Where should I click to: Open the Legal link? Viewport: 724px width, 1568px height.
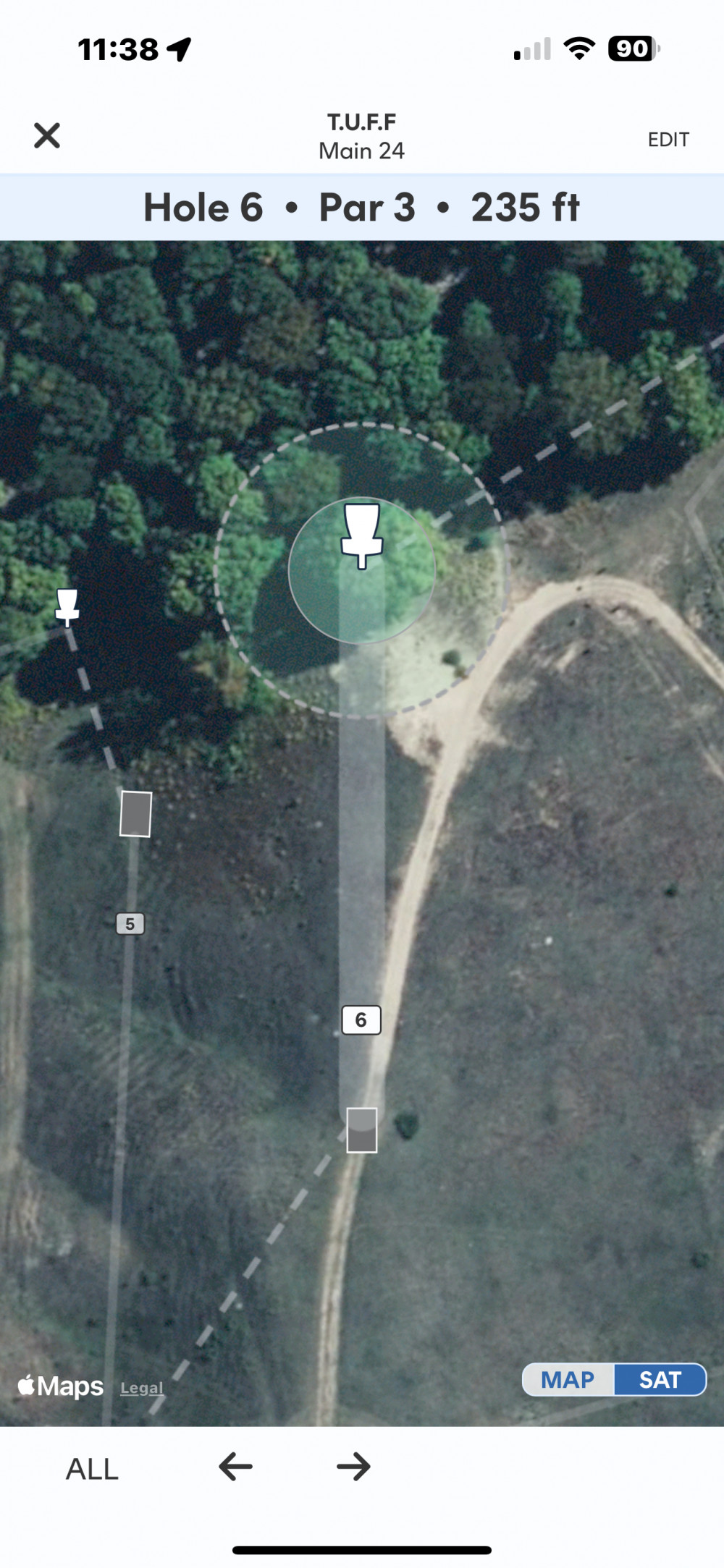click(x=142, y=1388)
